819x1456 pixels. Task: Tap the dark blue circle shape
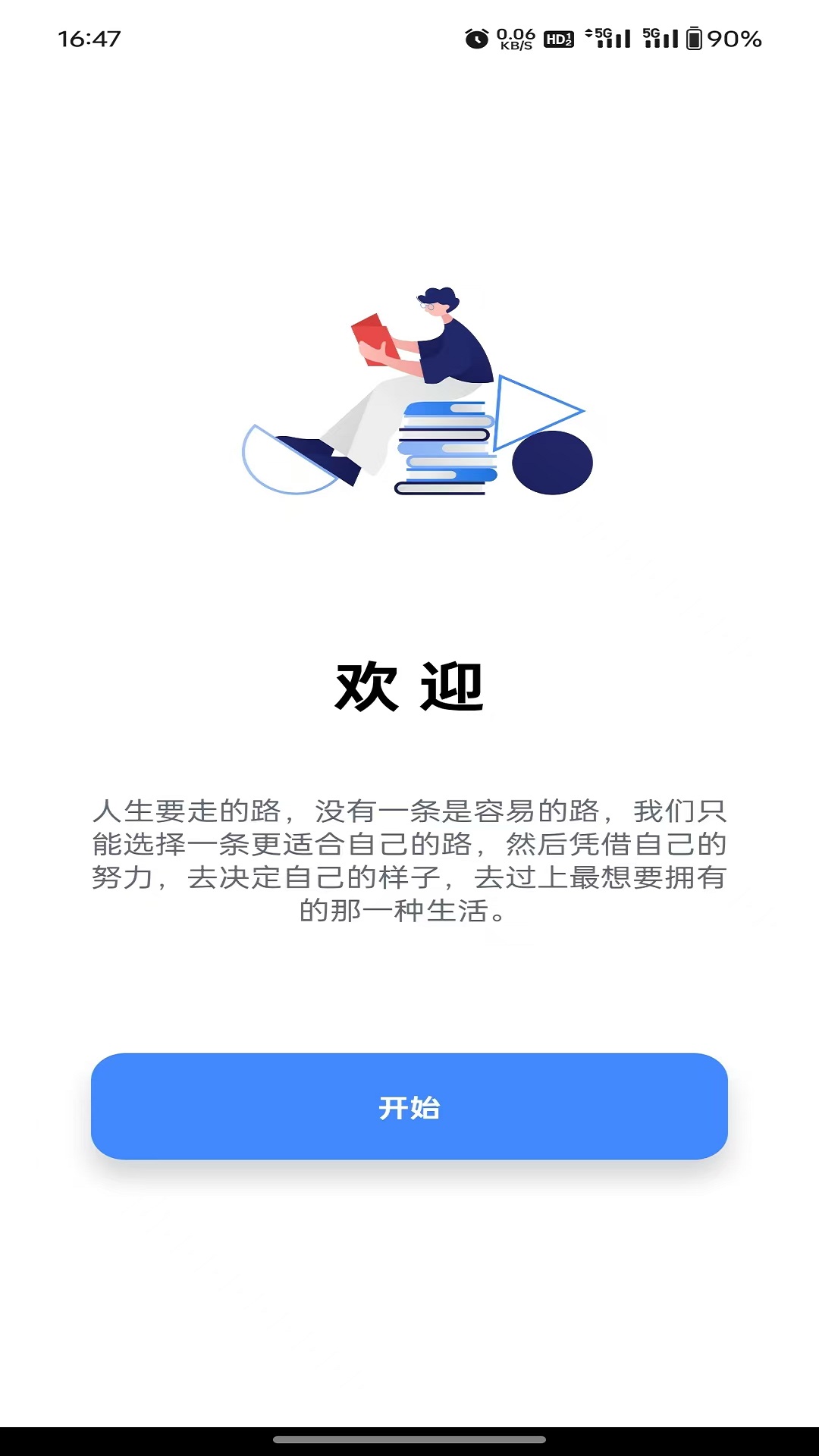pyautogui.click(x=554, y=463)
